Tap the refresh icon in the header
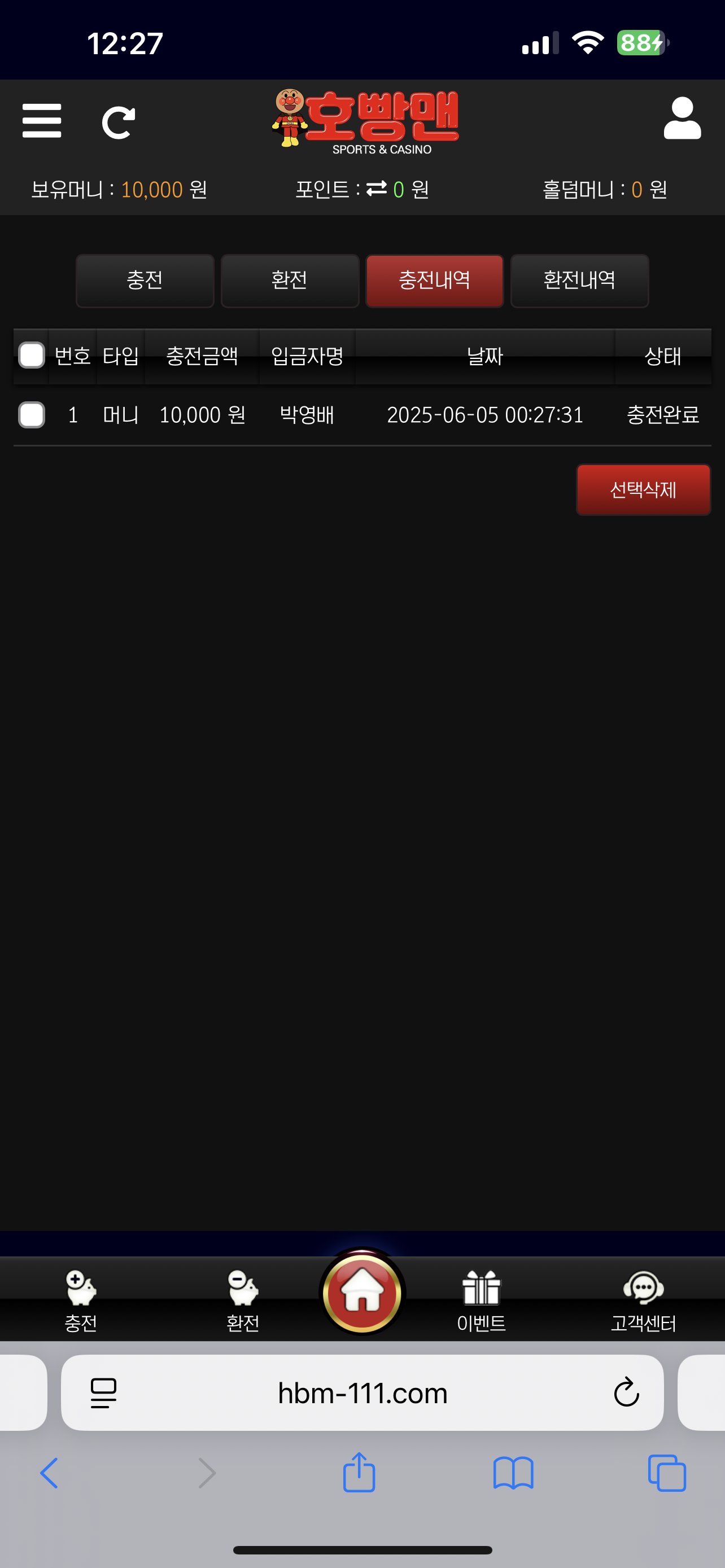This screenshot has height=1568, width=725. pos(118,122)
